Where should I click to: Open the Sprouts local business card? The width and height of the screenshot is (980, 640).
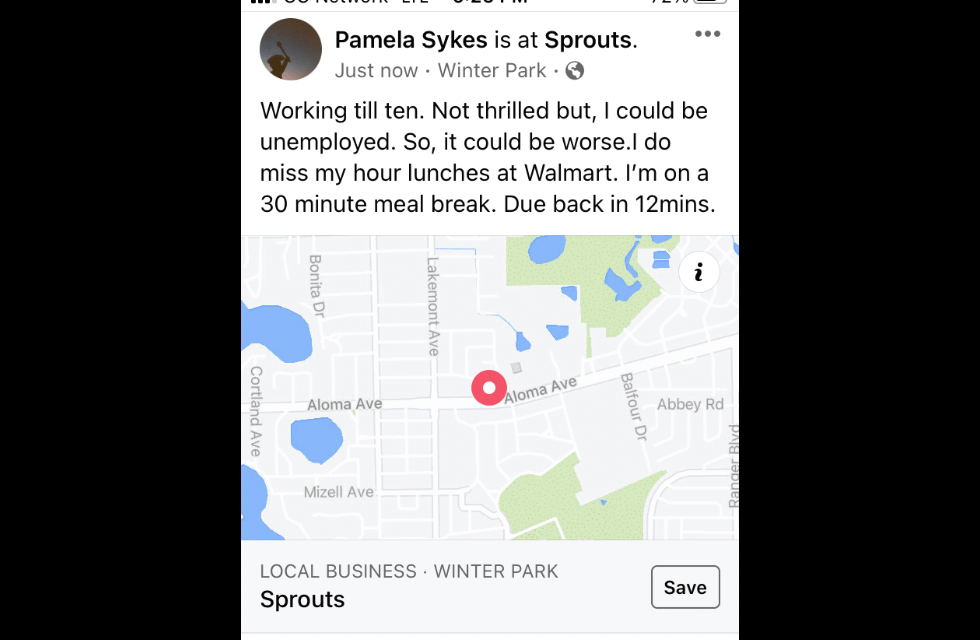coord(420,587)
